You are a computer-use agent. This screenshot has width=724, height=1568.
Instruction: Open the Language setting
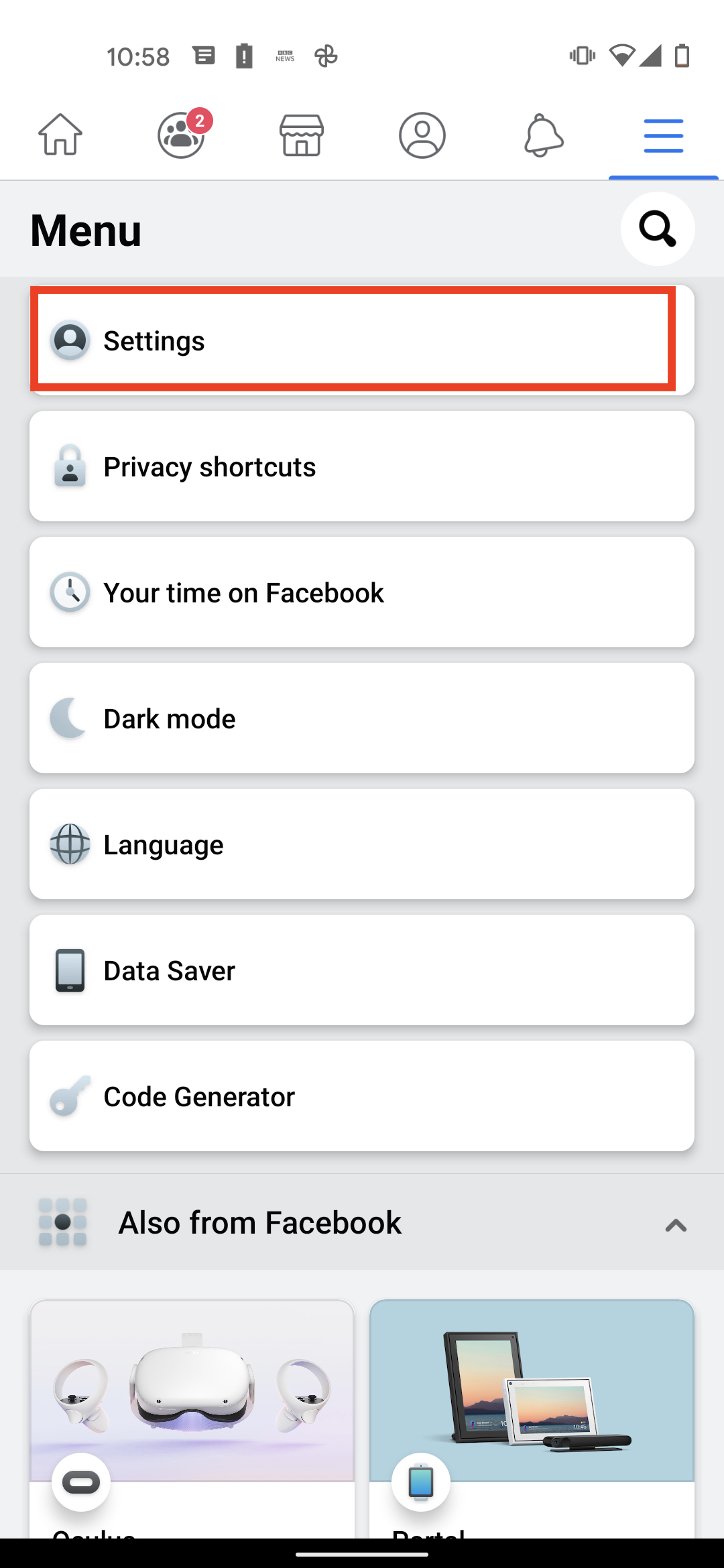click(362, 844)
